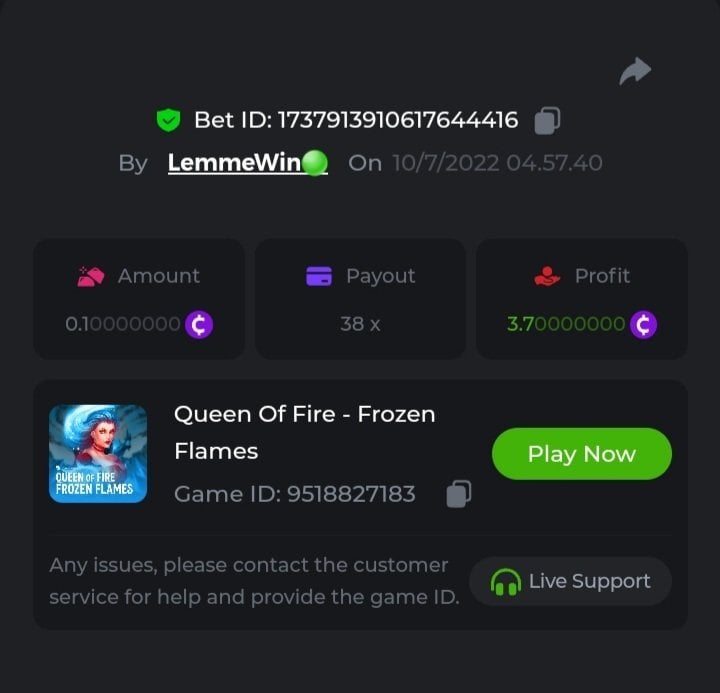Share this bet details card
The height and width of the screenshot is (693, 720).
(x=635, y=71)
